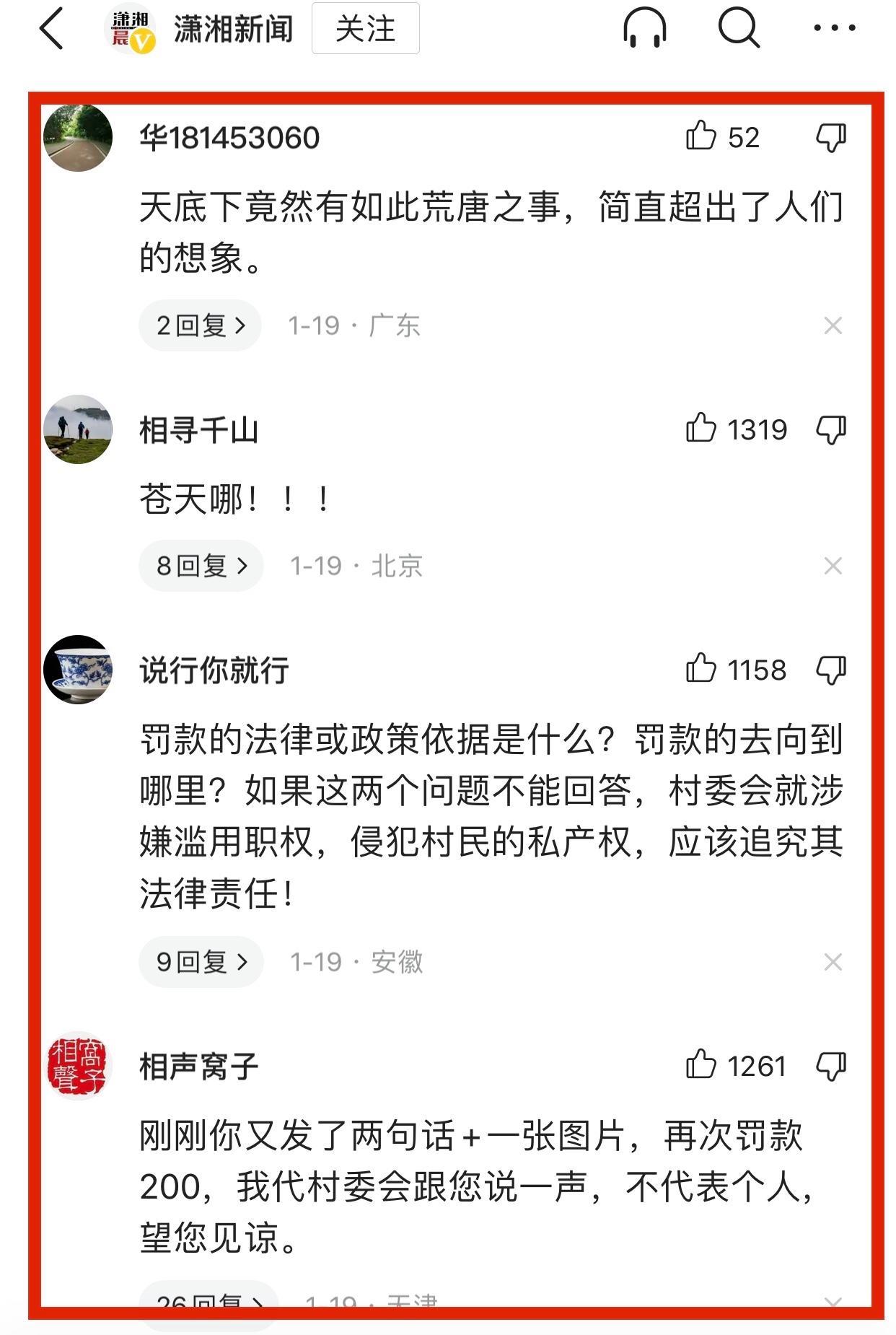Like the comment by 说行你就行
The image size is (896, 1335).
coord(701,669)
